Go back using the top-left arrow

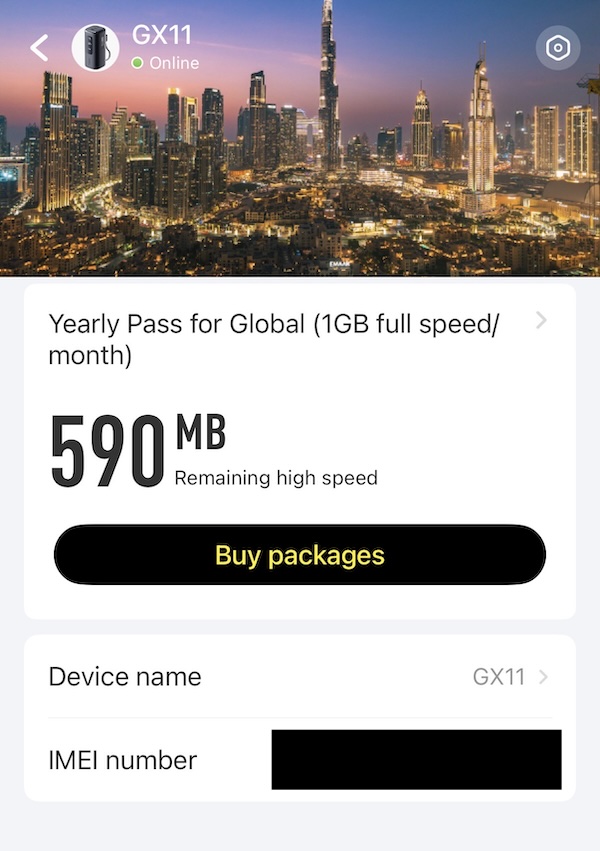[39, 47]
